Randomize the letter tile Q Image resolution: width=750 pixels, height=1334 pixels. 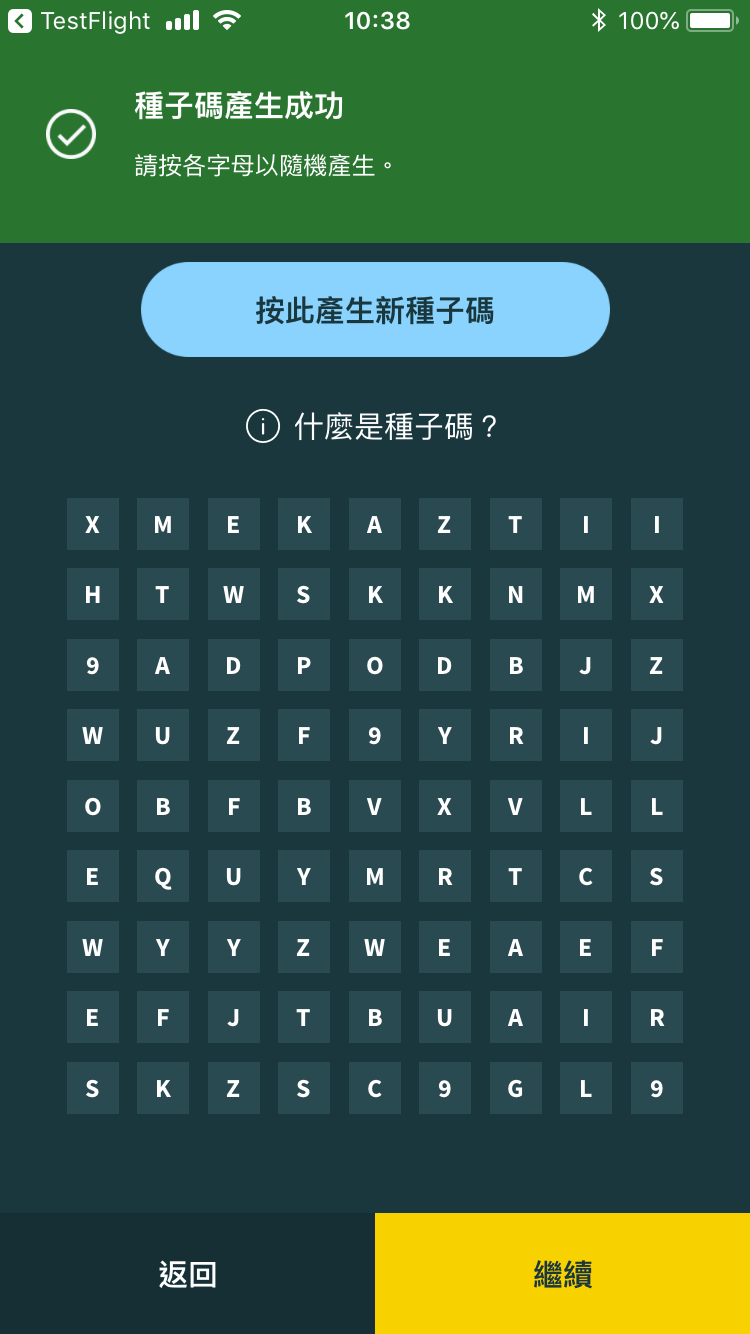[163, 877]
